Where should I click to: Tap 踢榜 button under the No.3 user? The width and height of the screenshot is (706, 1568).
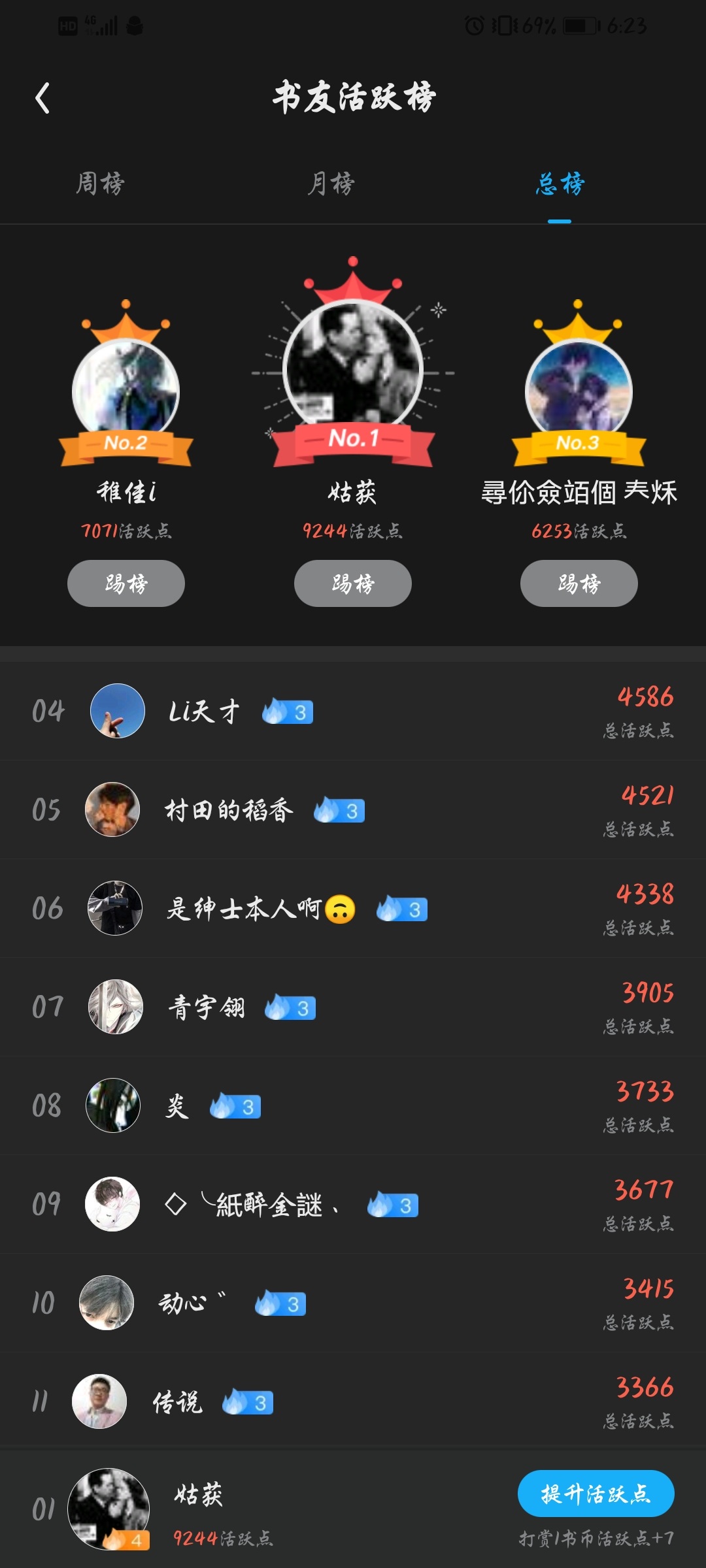click(579, 583)
